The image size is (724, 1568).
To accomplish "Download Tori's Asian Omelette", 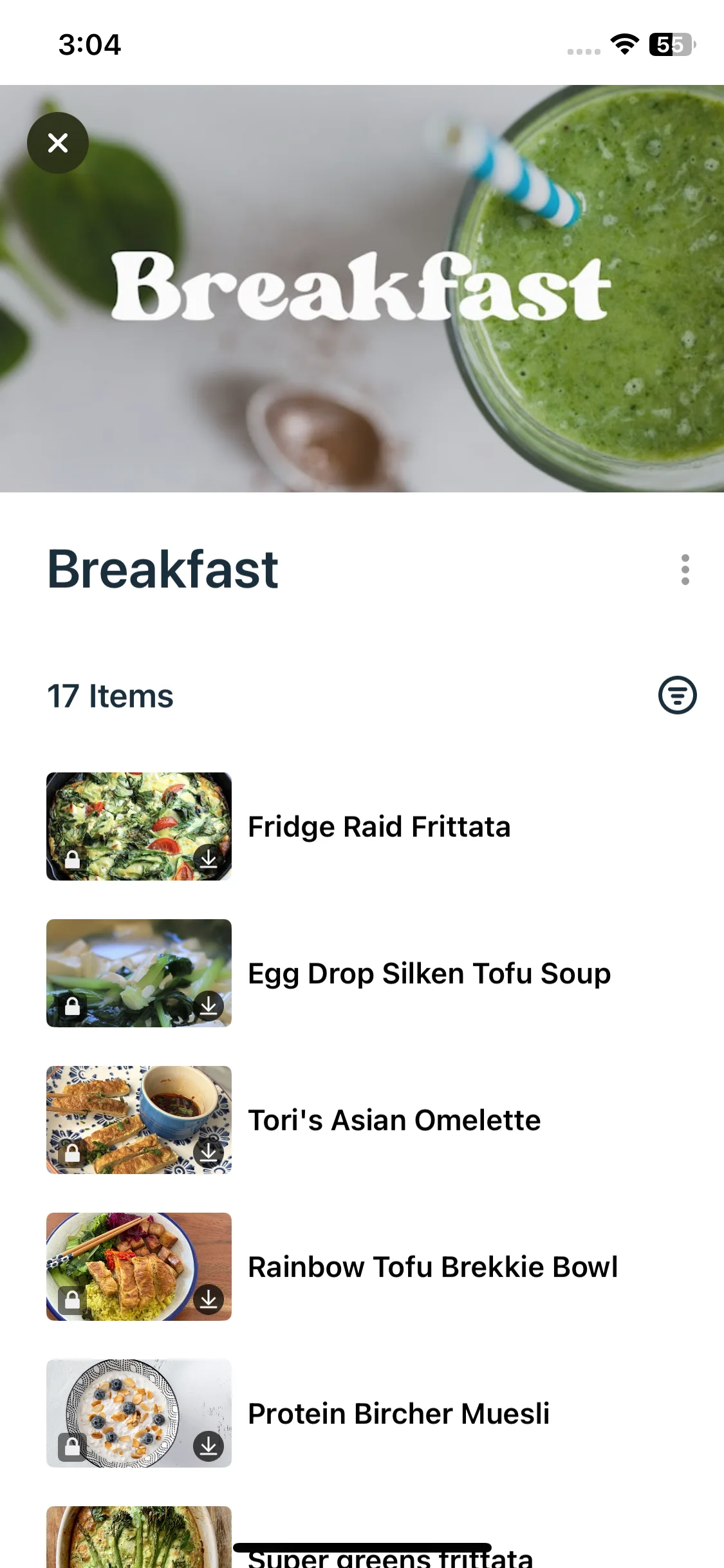I will pos(209,1152).
